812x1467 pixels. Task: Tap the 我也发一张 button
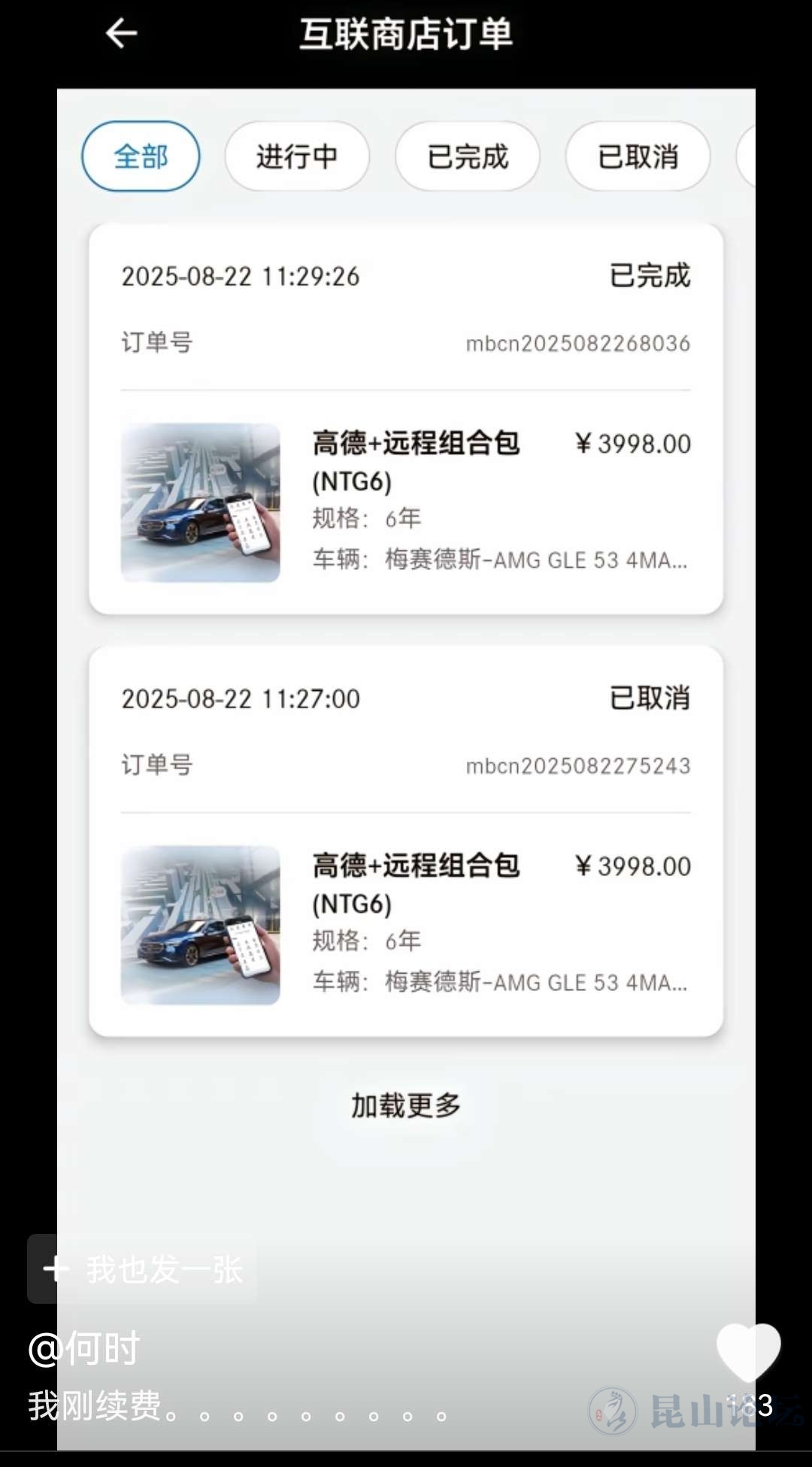(143, 1269)
